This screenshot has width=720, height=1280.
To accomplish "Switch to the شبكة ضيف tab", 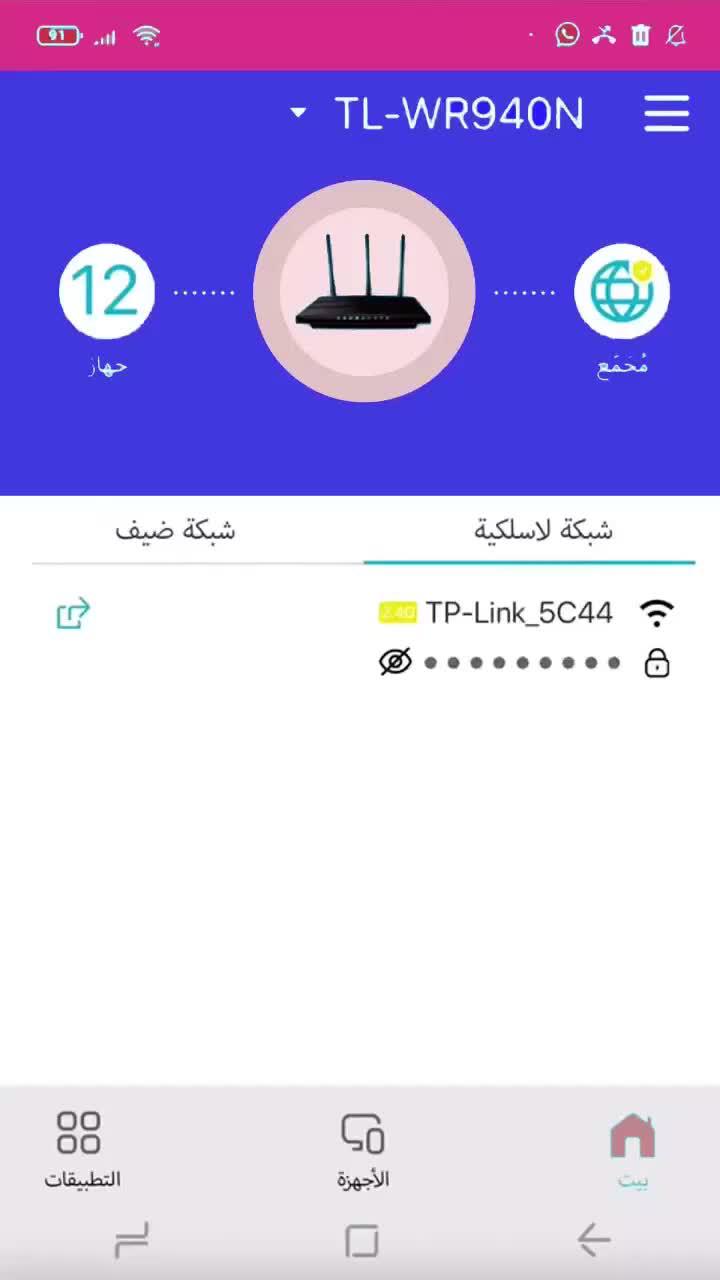I will [x=176, y=531].
